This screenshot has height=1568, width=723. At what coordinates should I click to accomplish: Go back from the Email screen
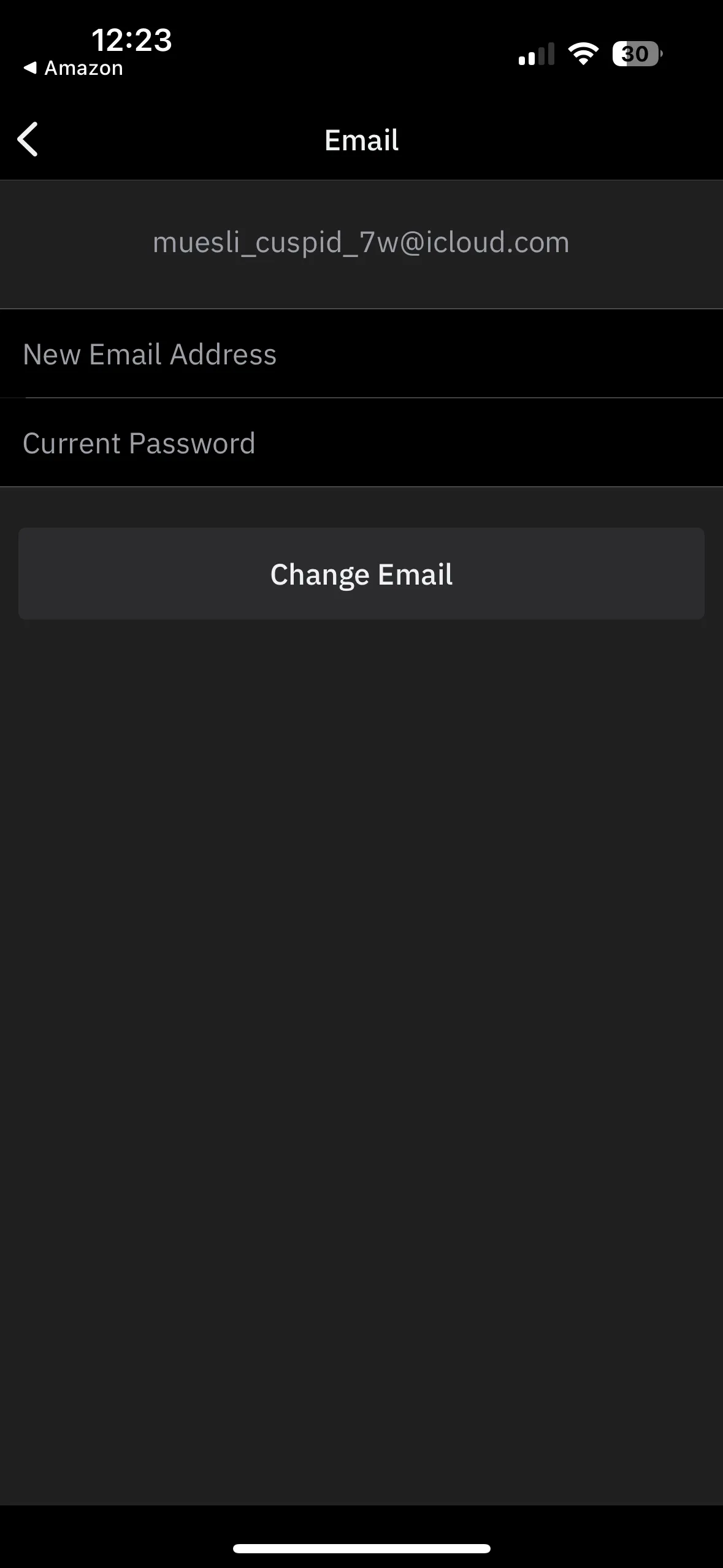[x=28, y=139]
